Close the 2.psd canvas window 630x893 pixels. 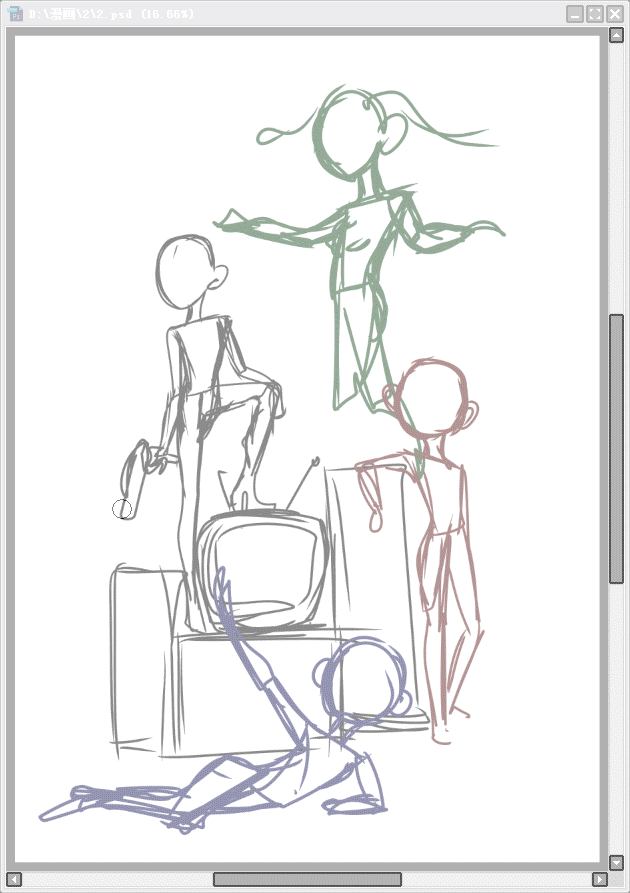[x=615, y=14]
